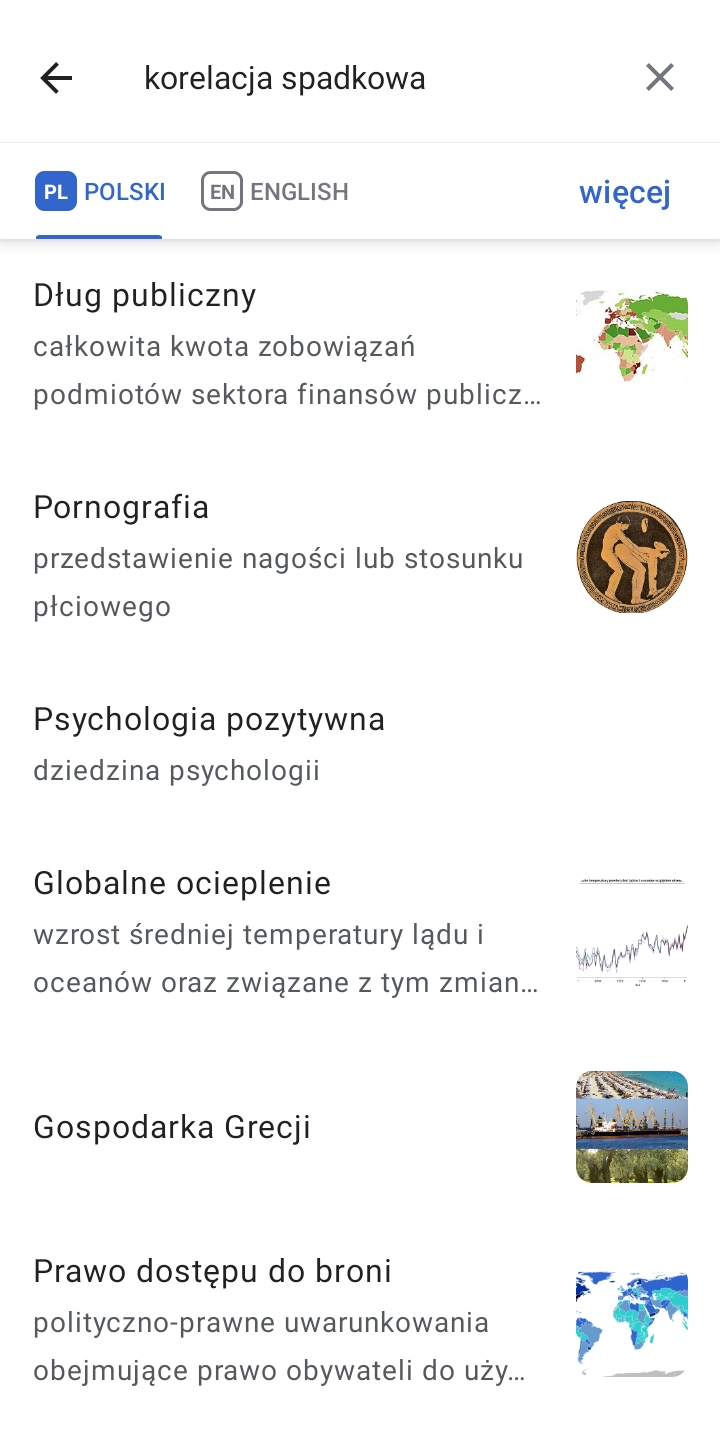
Task: Open the Gospodarka Grecji article
Action: (x=288, y=1127)
